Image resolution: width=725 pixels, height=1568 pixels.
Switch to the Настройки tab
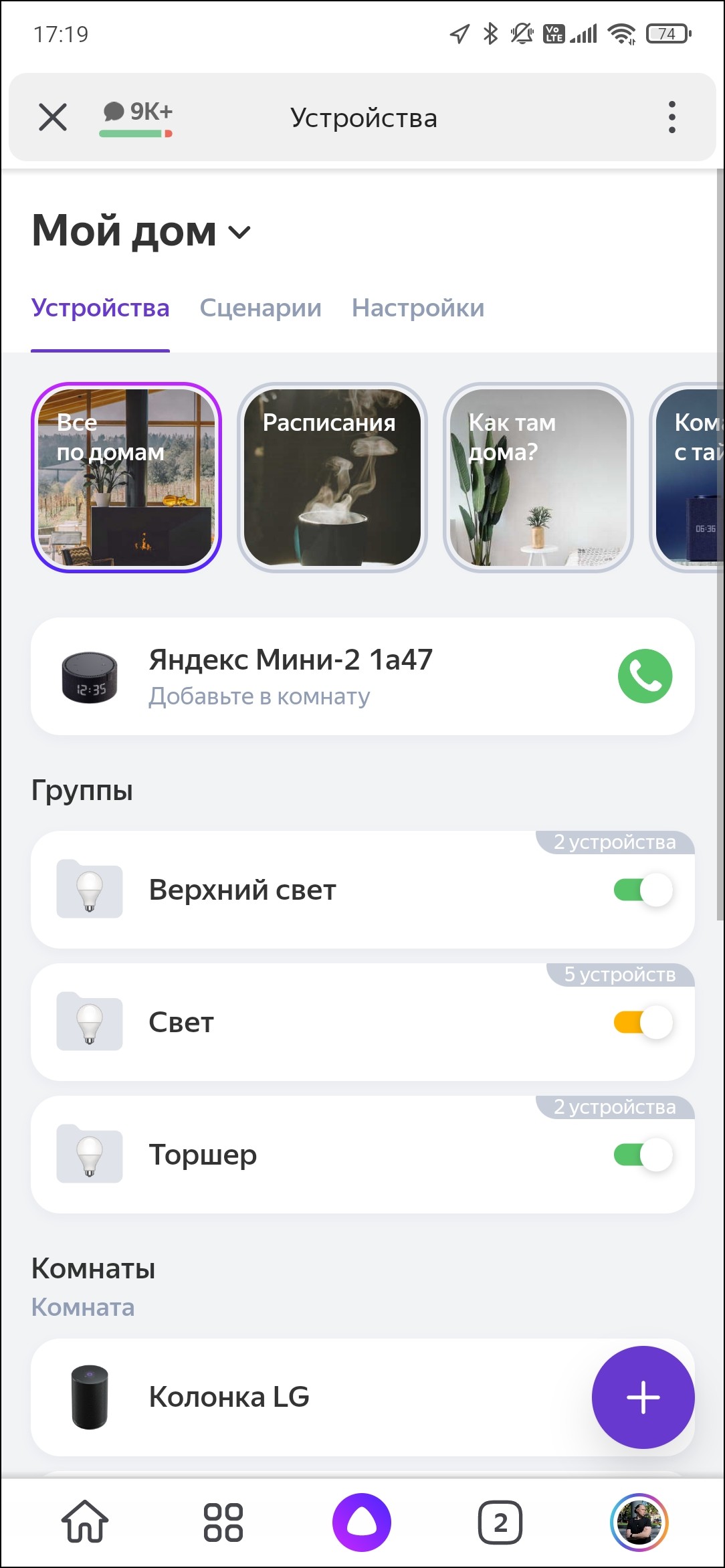tap(418, 308)
